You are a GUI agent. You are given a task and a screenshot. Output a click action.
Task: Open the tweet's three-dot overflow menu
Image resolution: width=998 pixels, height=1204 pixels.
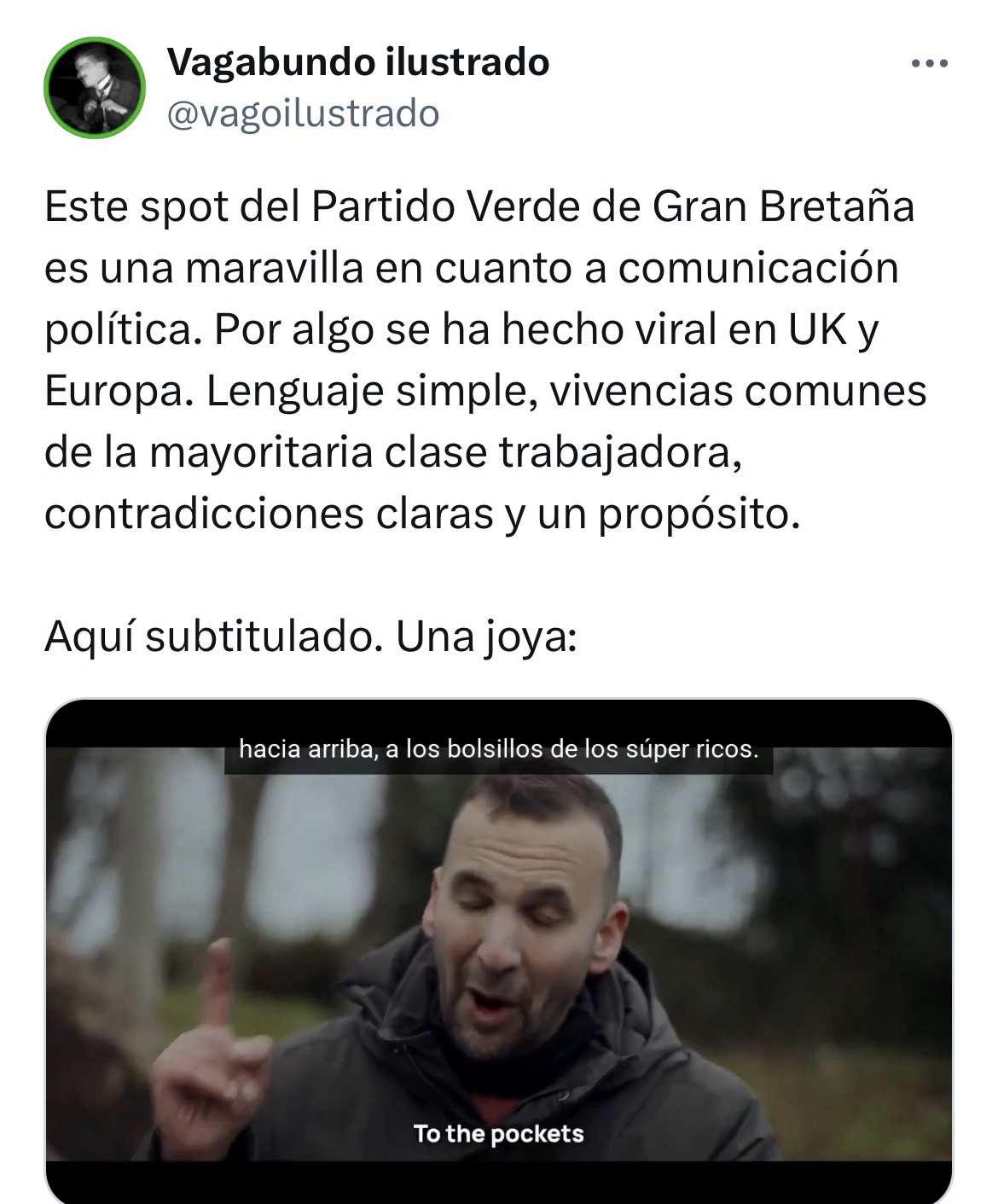[x=929, y=64]
